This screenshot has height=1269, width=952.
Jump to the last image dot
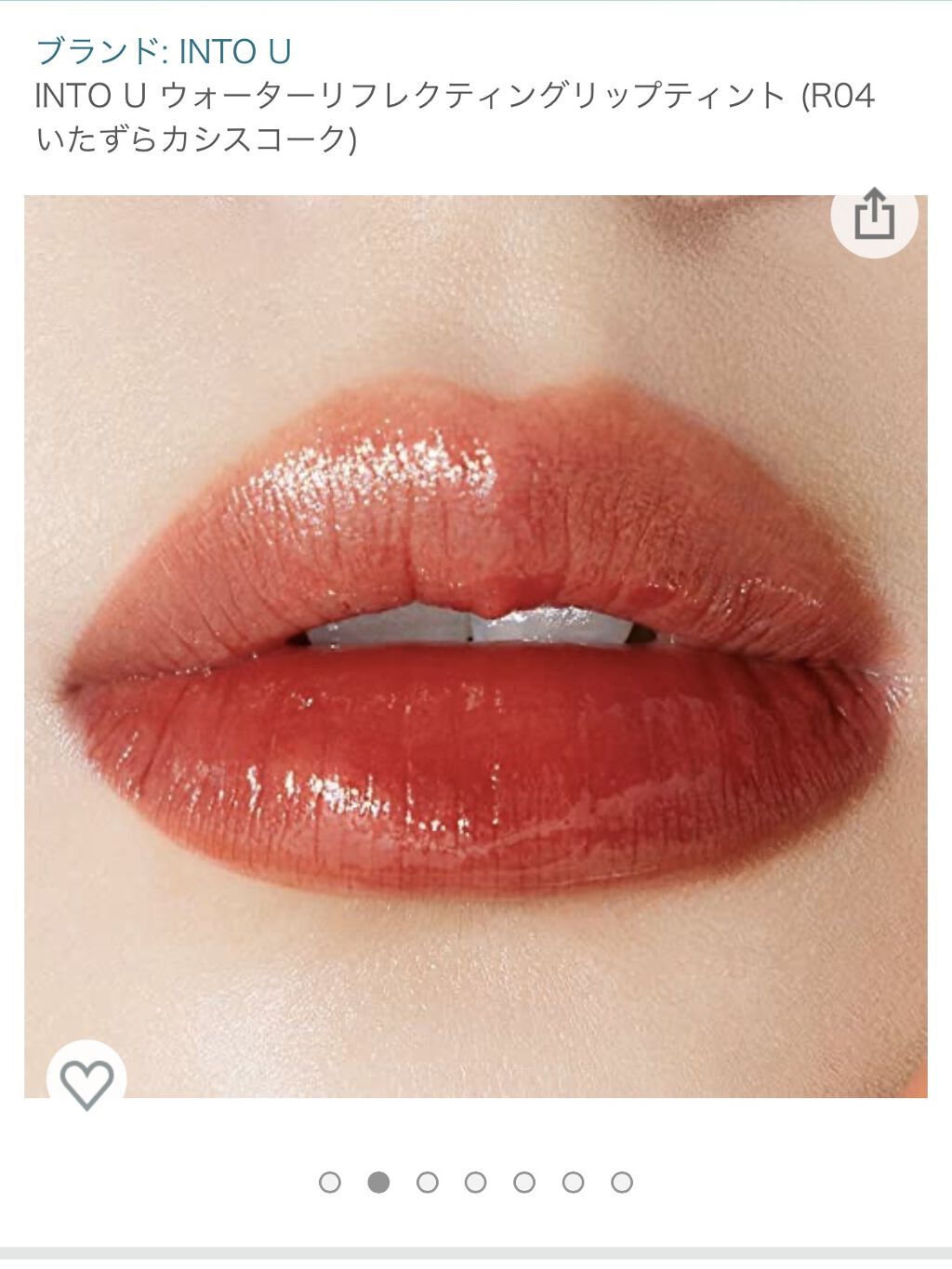[x=622, y=1182]
